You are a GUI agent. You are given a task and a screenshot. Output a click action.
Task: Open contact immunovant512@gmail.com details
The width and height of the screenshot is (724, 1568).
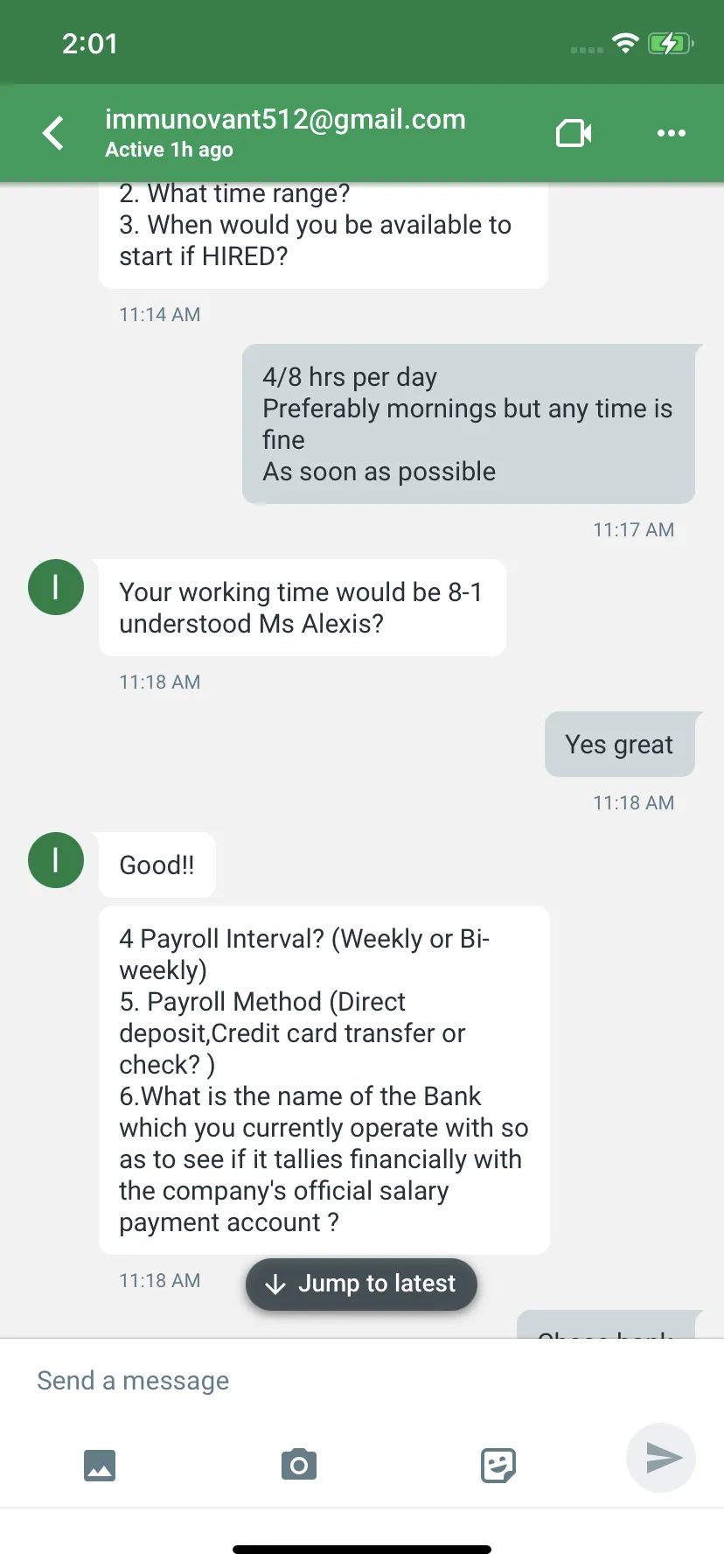pyautogui.click(x=285, y=131)
